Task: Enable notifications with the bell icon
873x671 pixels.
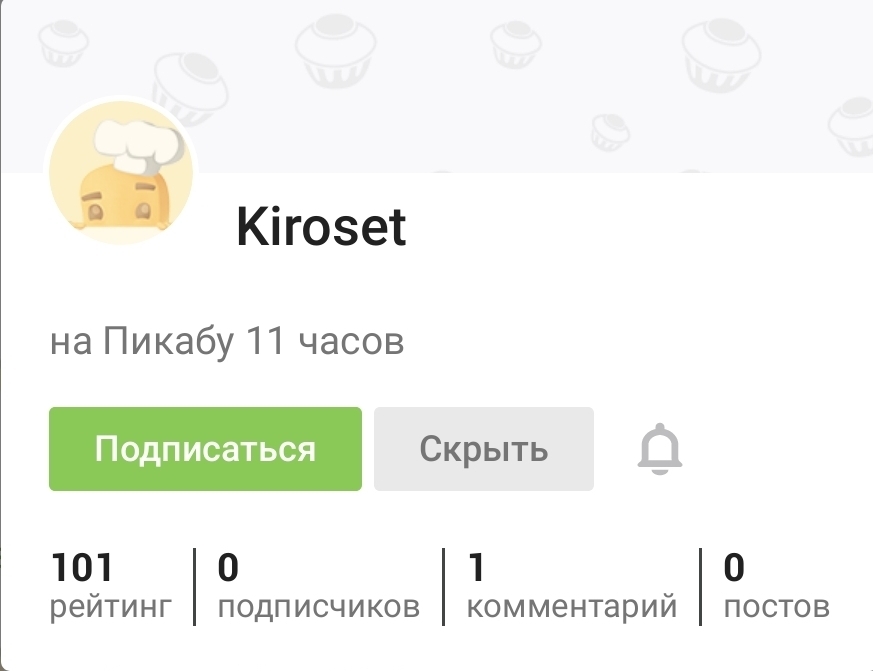Action: pos(660,449)
